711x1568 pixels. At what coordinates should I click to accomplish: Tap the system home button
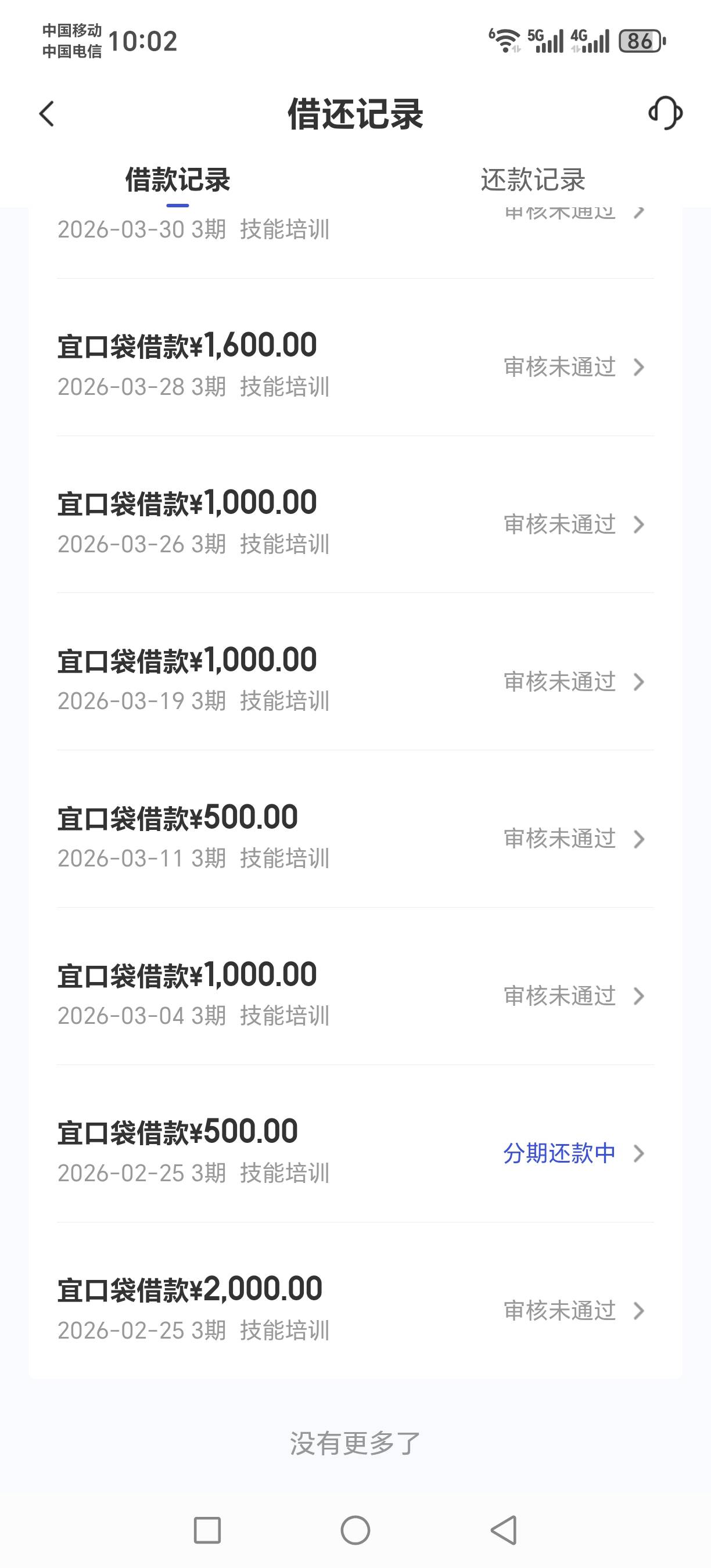tap(355, 1530)
